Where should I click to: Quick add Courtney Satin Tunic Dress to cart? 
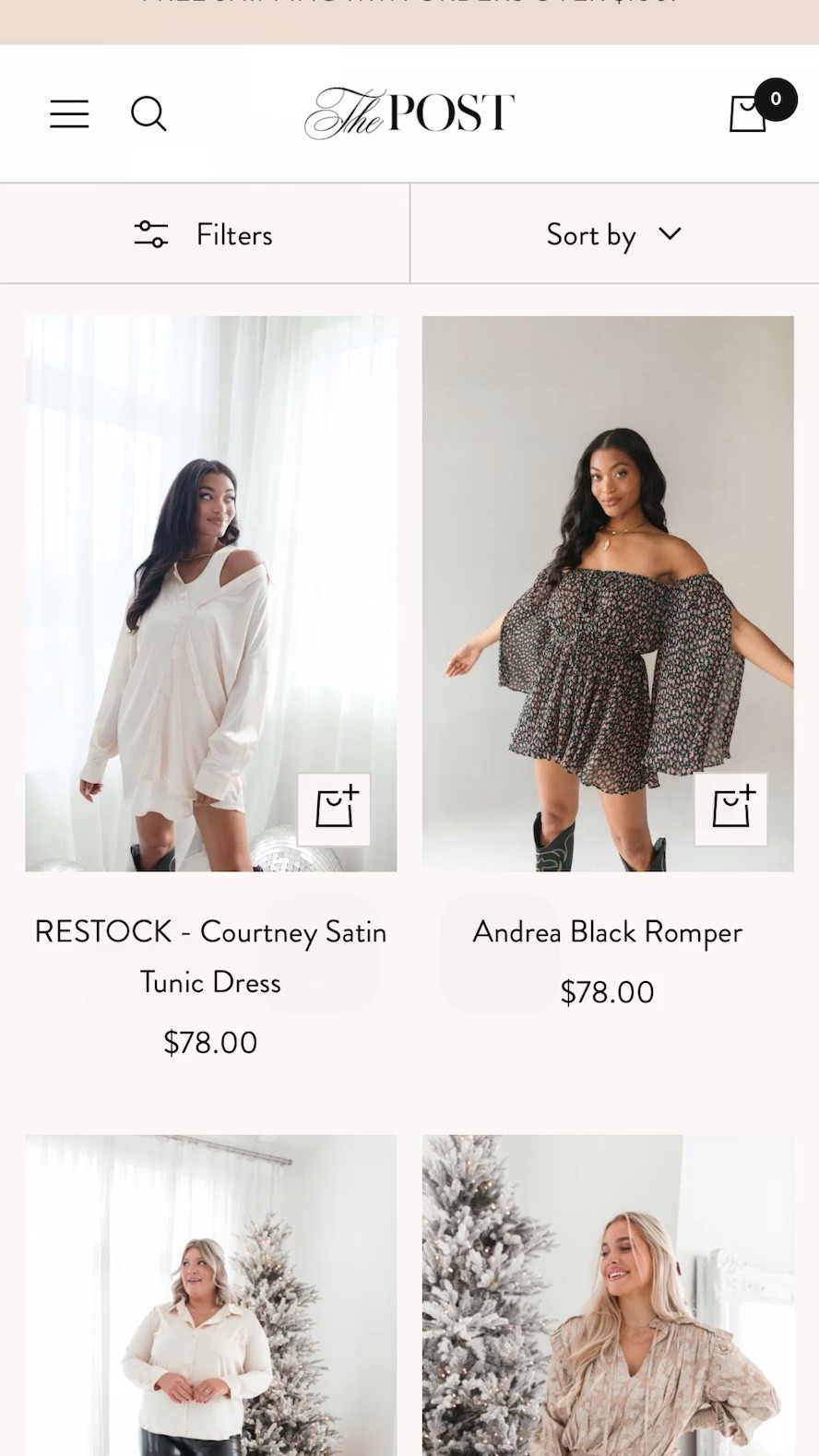334,809
